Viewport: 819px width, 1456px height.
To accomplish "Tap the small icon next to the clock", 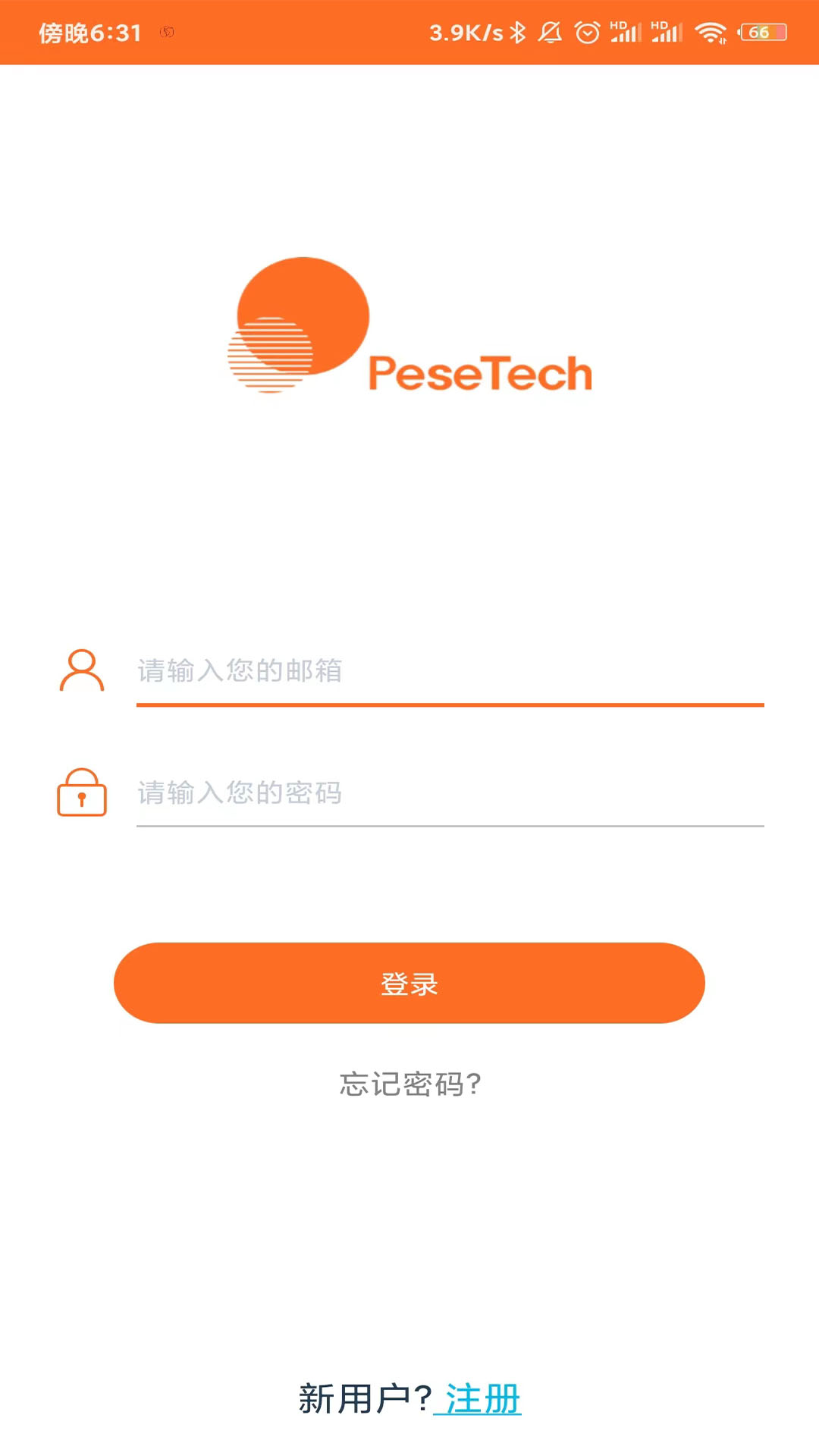I will (167, 33).
